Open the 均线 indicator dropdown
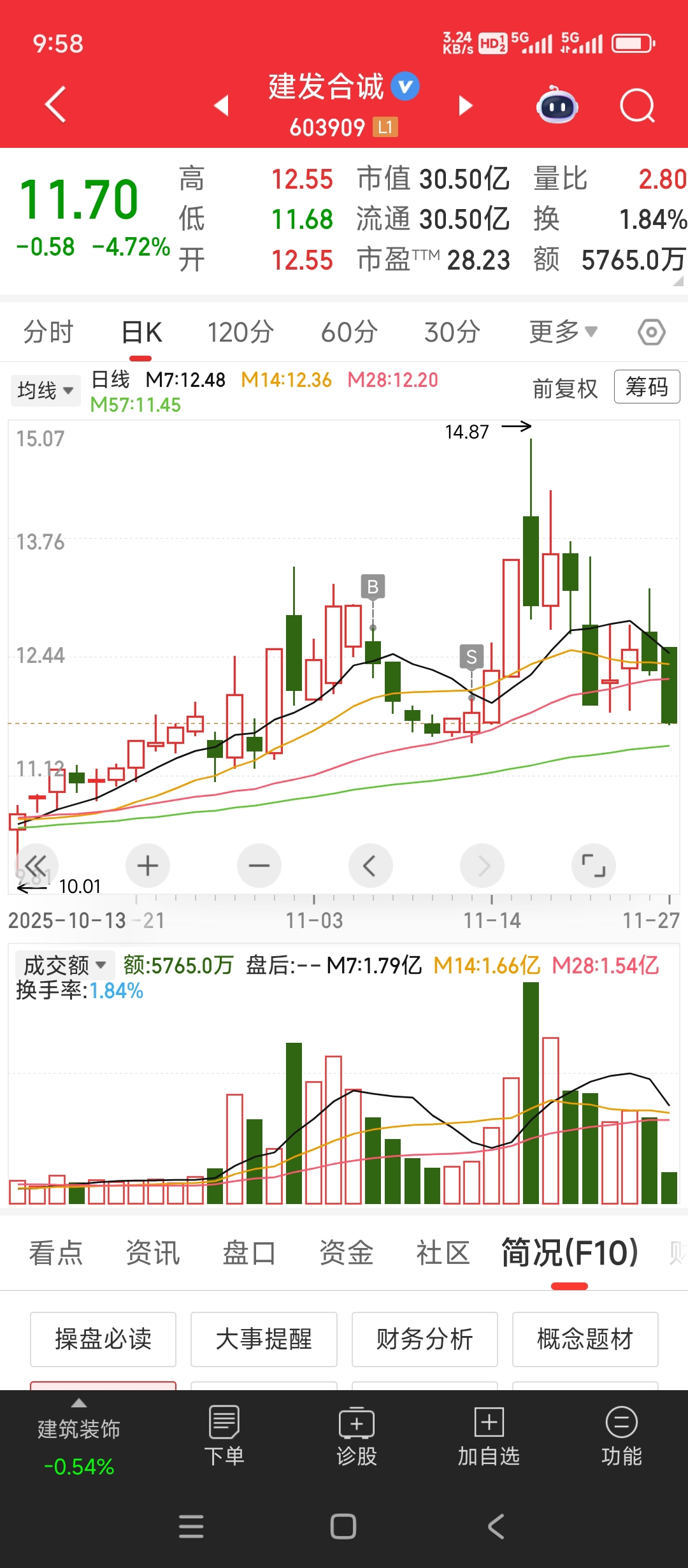The height and width of the screenshot is (1568, 688). (45, 390)
